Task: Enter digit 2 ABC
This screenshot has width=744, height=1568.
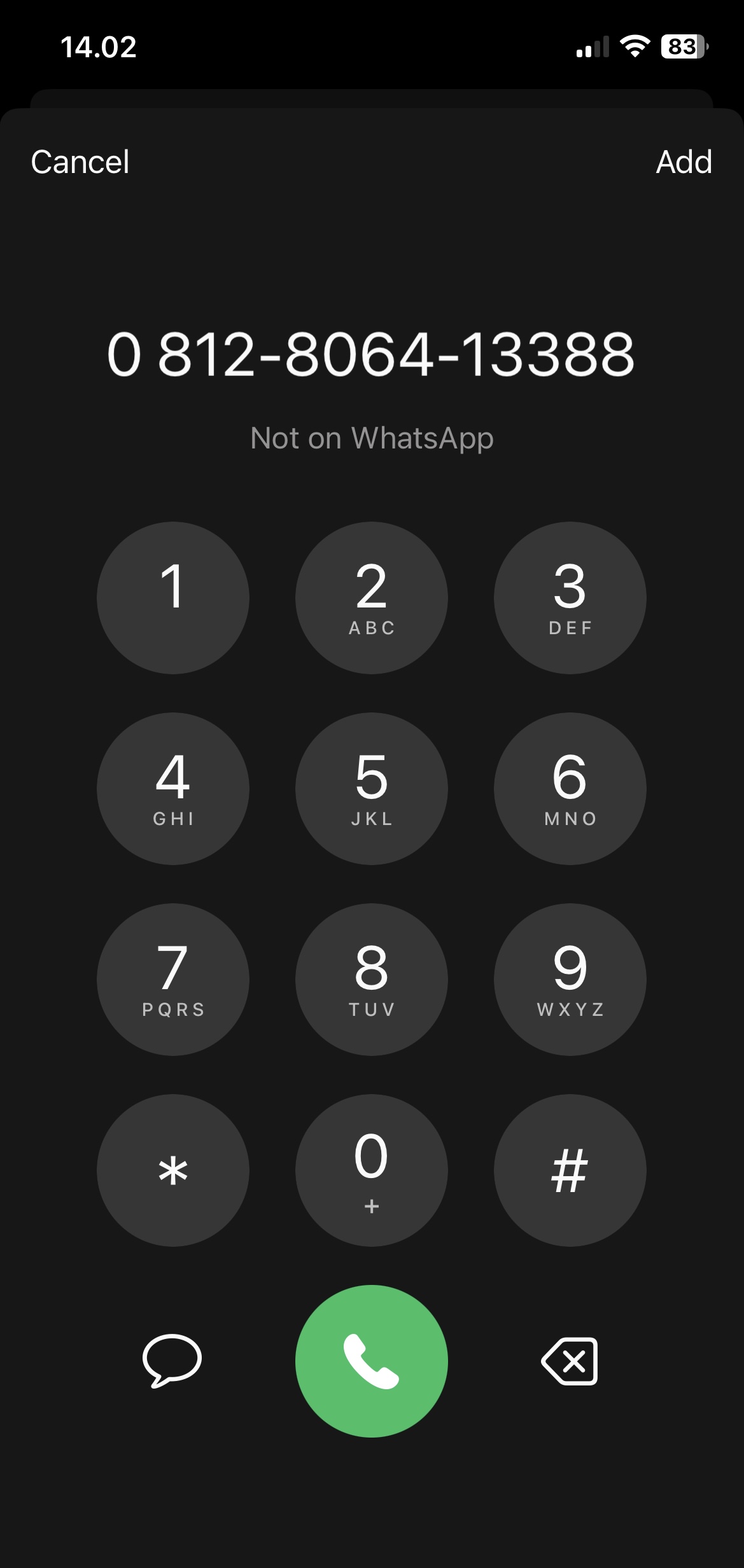Action: (x=372, y=598)
